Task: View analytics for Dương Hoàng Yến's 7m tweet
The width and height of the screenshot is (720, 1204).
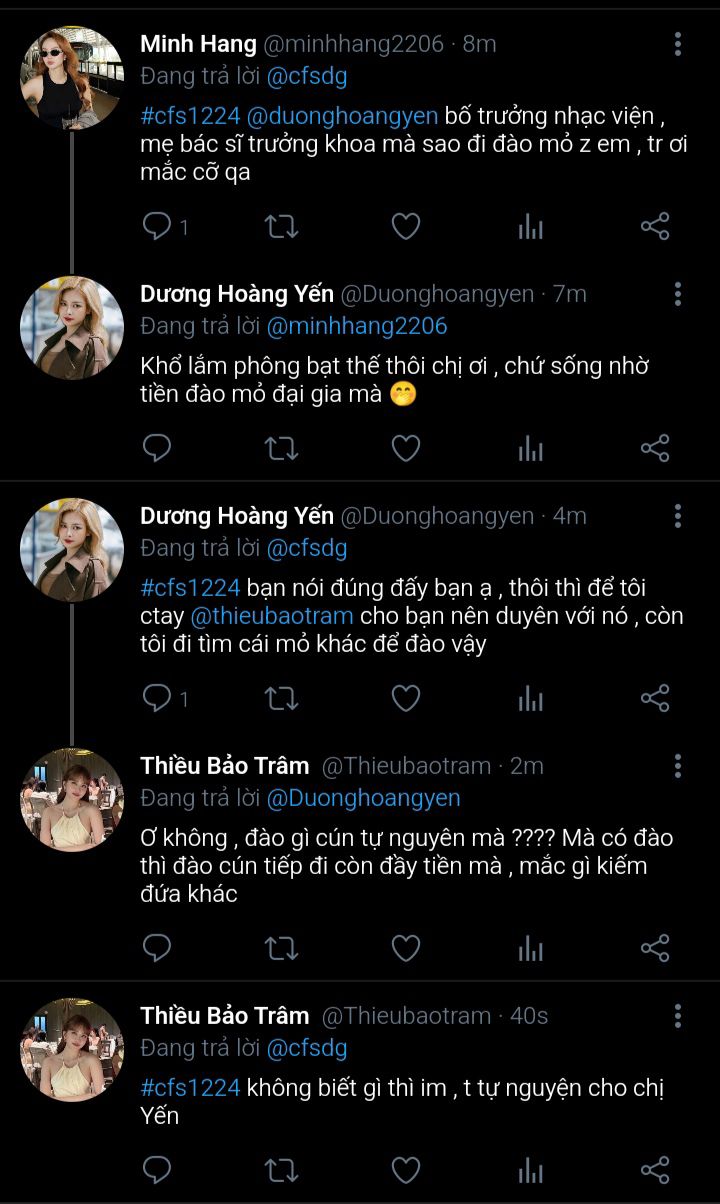Action: click(530, 448)
